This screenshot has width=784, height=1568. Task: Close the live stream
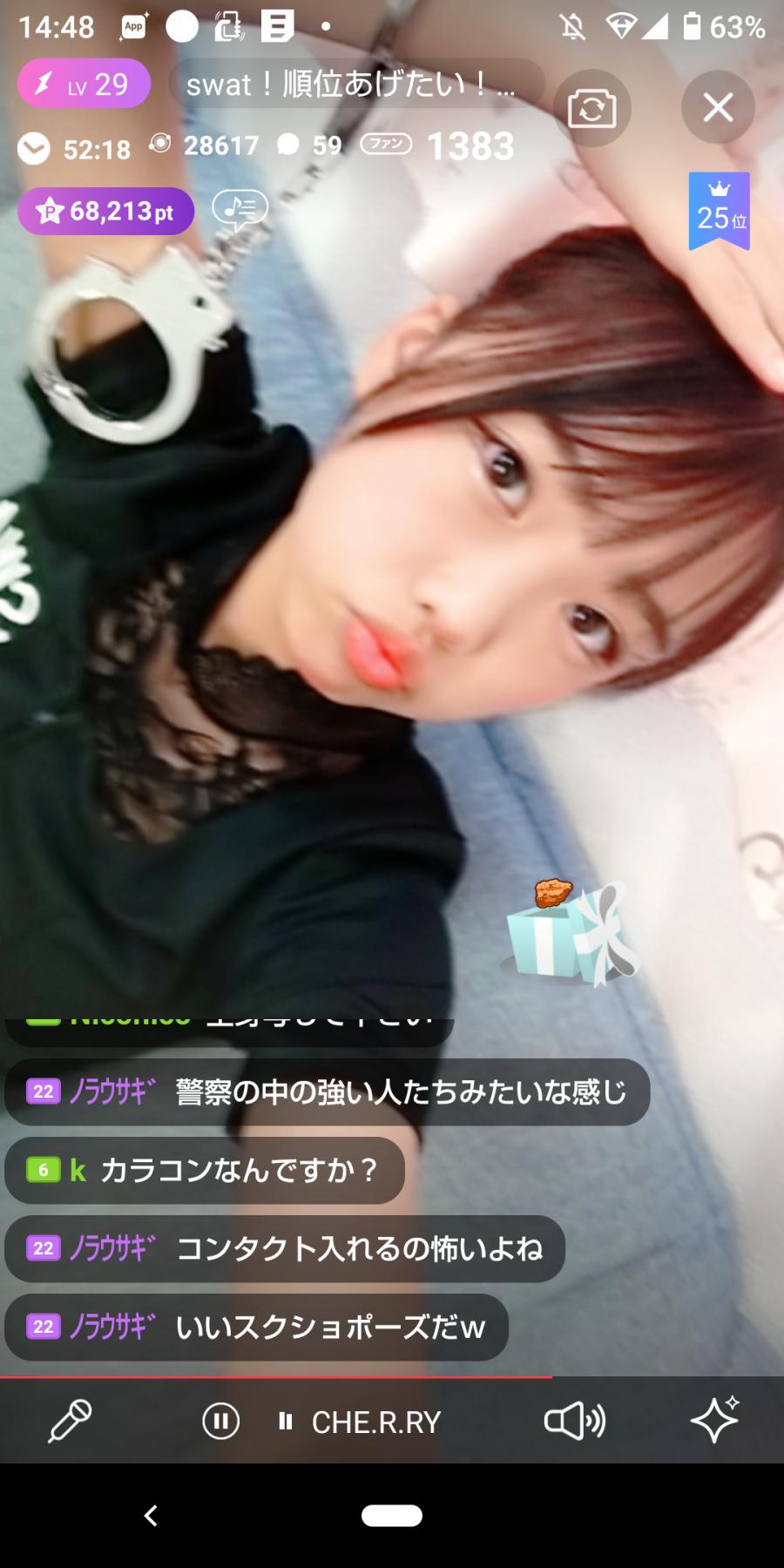[x=718, y=107]
